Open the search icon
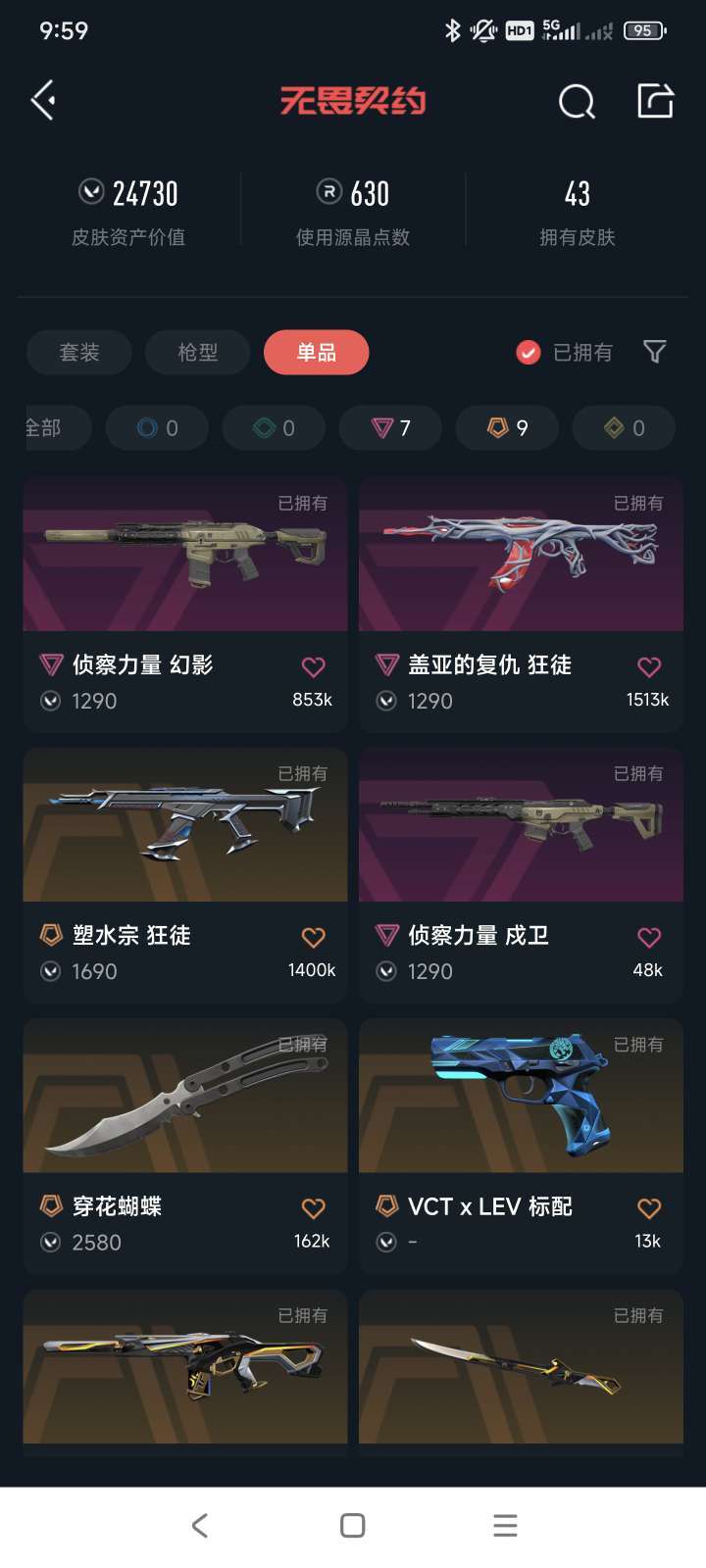706x1568 pixels. coord(577,101)
